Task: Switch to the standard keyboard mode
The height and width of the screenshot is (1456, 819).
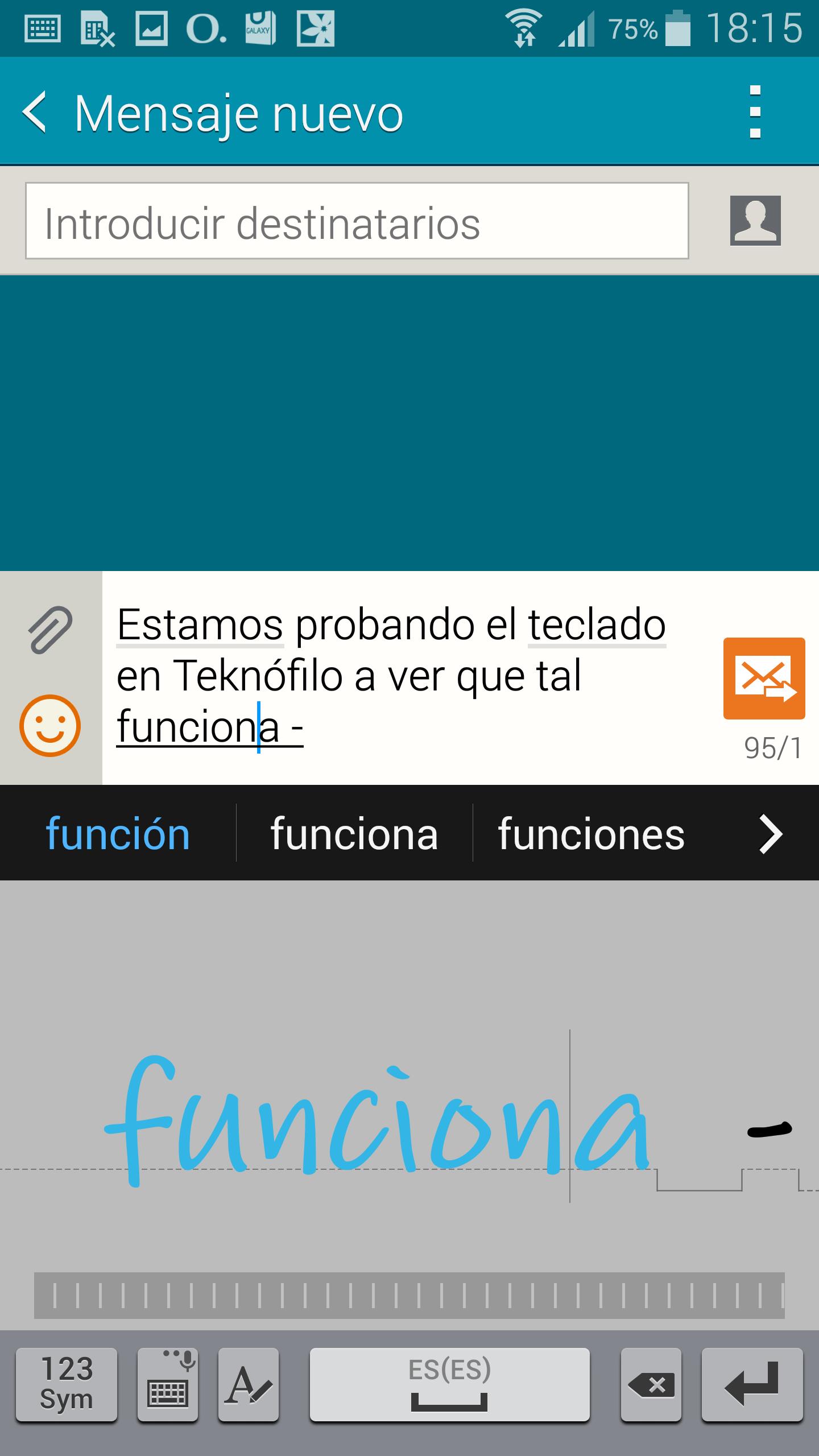Action: [x=168, y=1384]
